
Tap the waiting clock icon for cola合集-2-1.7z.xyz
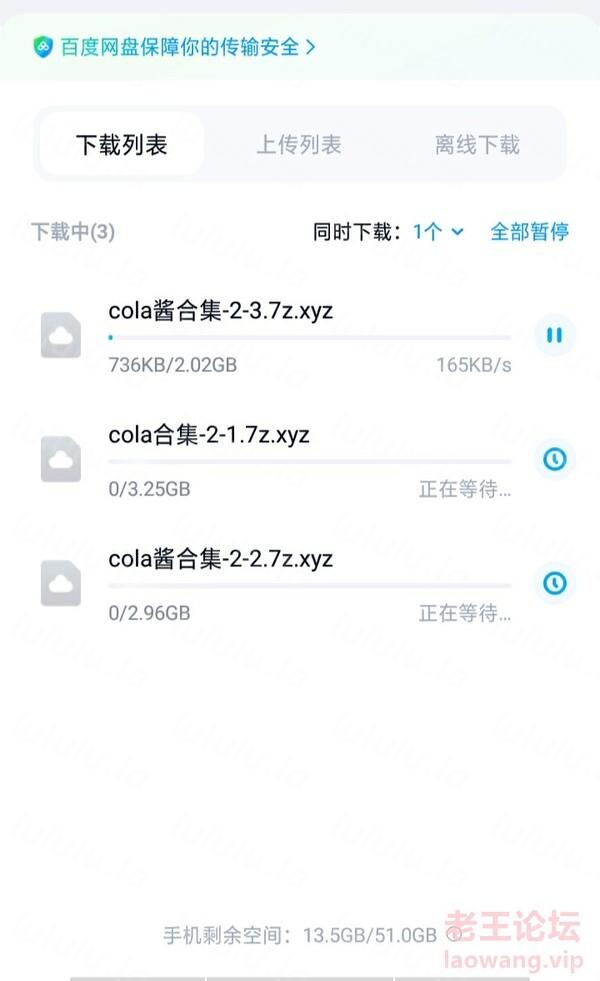coord(553,459)
